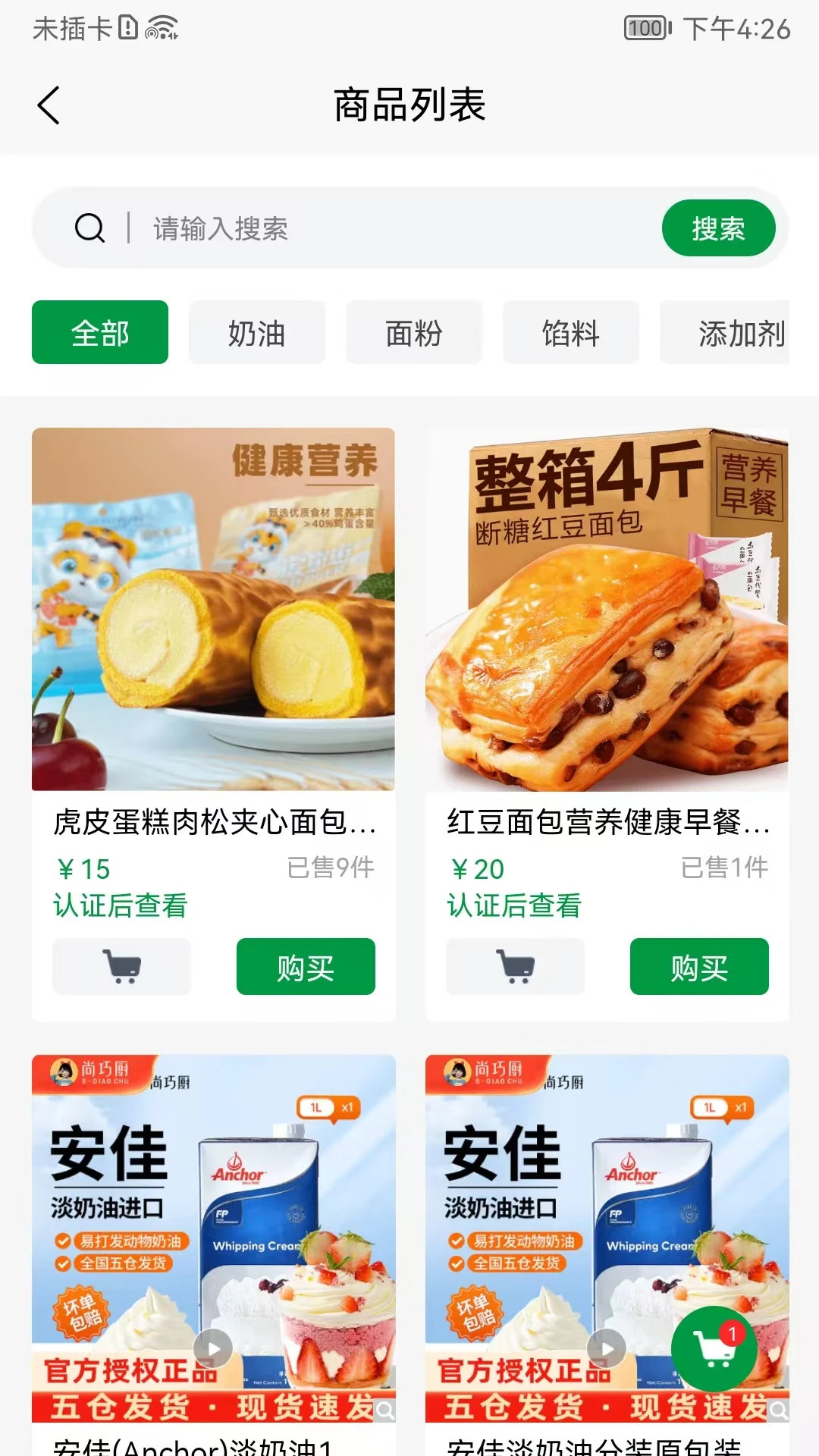The height and width of the screenshot is (1456, 819).
Task: Tap the search magnifier icon
Action: coord(89,227)
